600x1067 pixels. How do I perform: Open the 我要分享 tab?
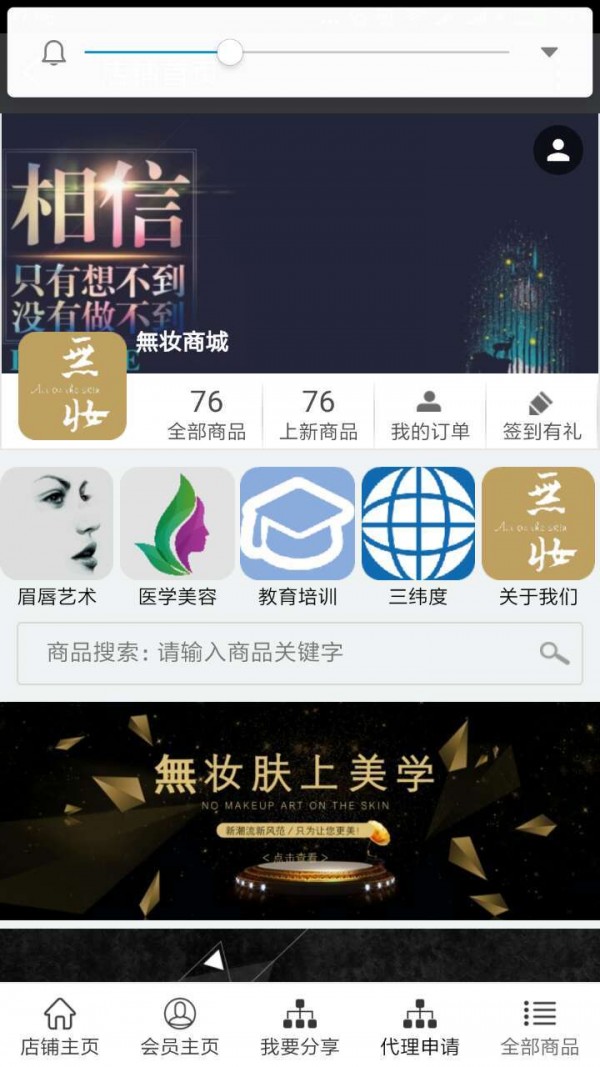[300, 1026]
